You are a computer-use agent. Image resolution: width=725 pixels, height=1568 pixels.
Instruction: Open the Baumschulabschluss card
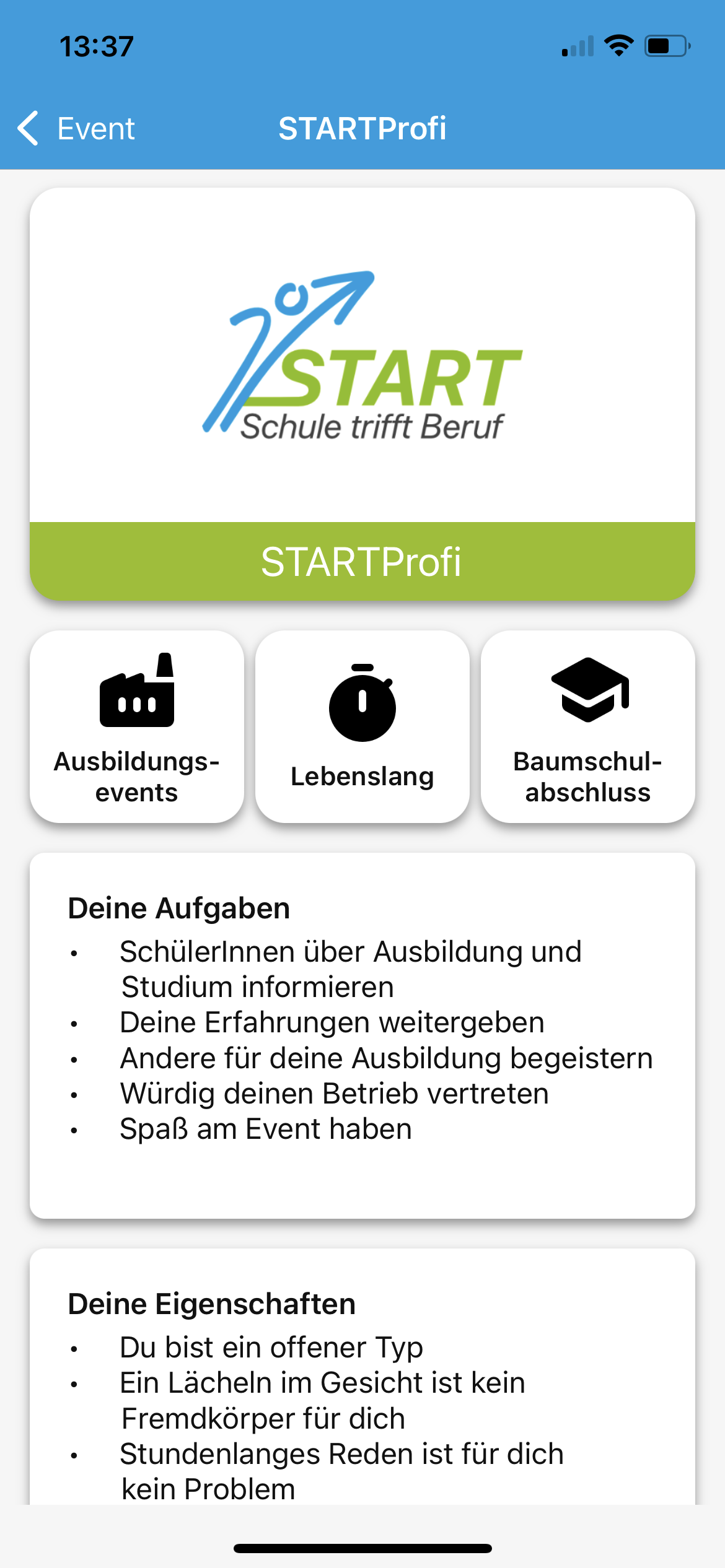coord(588,726)
